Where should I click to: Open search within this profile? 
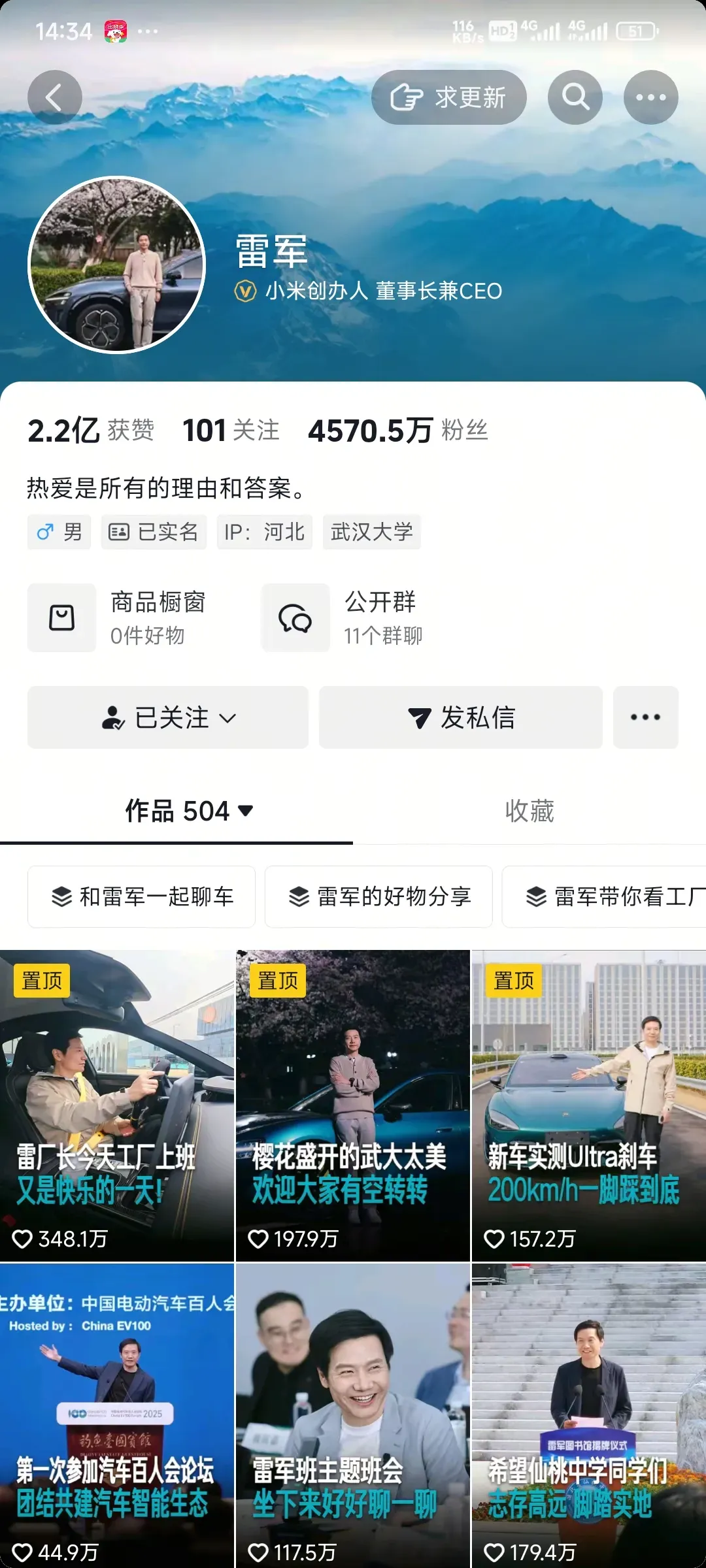575,97
